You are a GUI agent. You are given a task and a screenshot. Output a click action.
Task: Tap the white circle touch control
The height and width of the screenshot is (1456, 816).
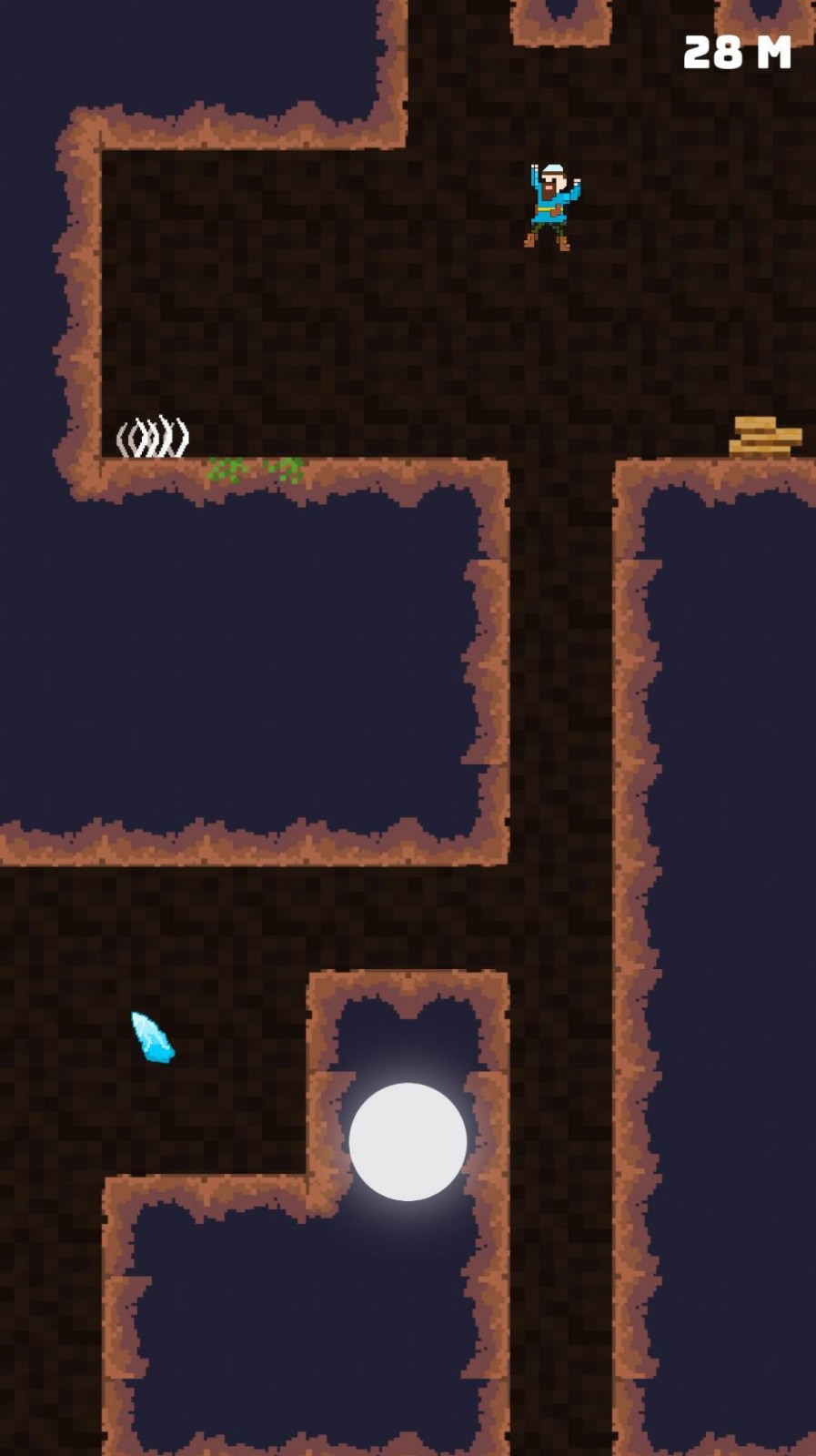408,1142
